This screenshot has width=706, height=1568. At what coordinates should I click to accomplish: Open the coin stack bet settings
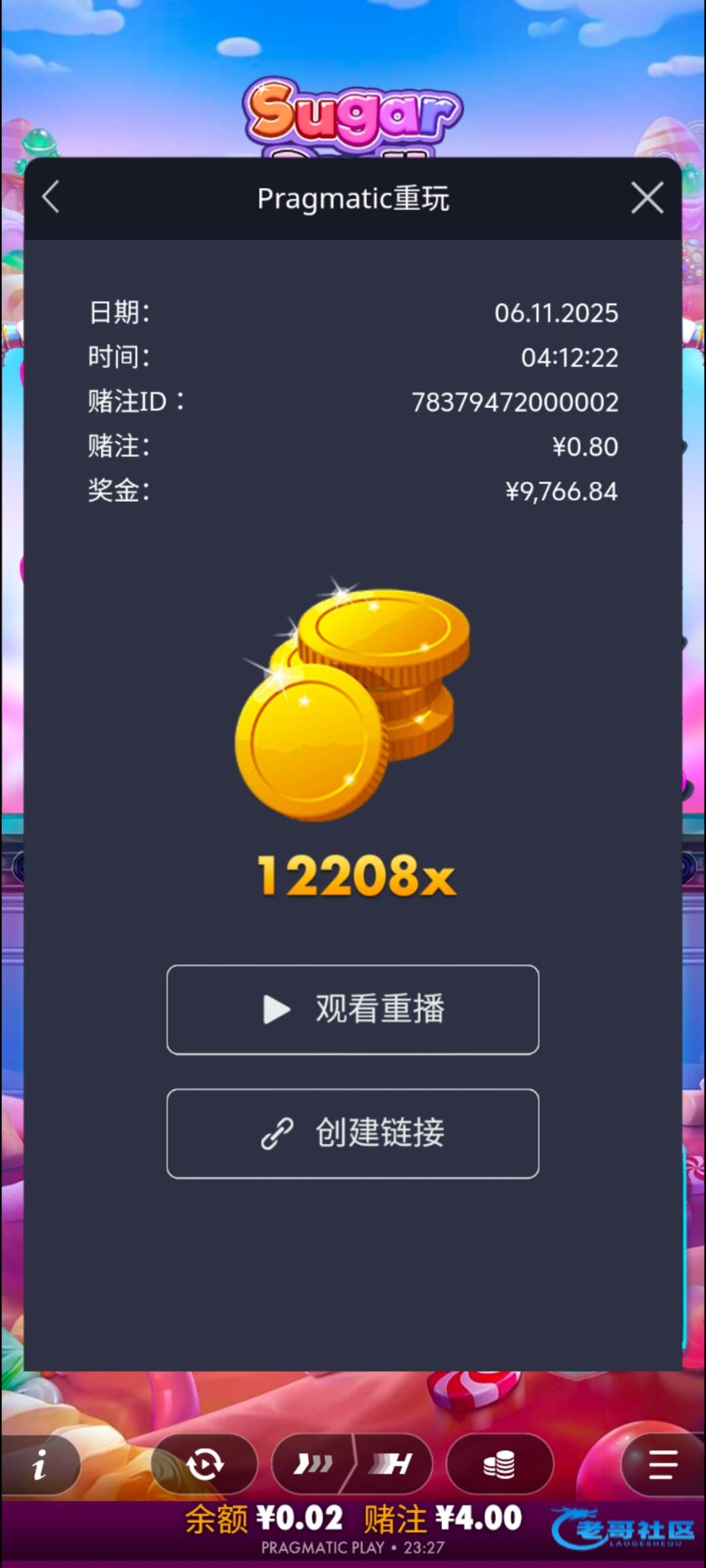499,1464
